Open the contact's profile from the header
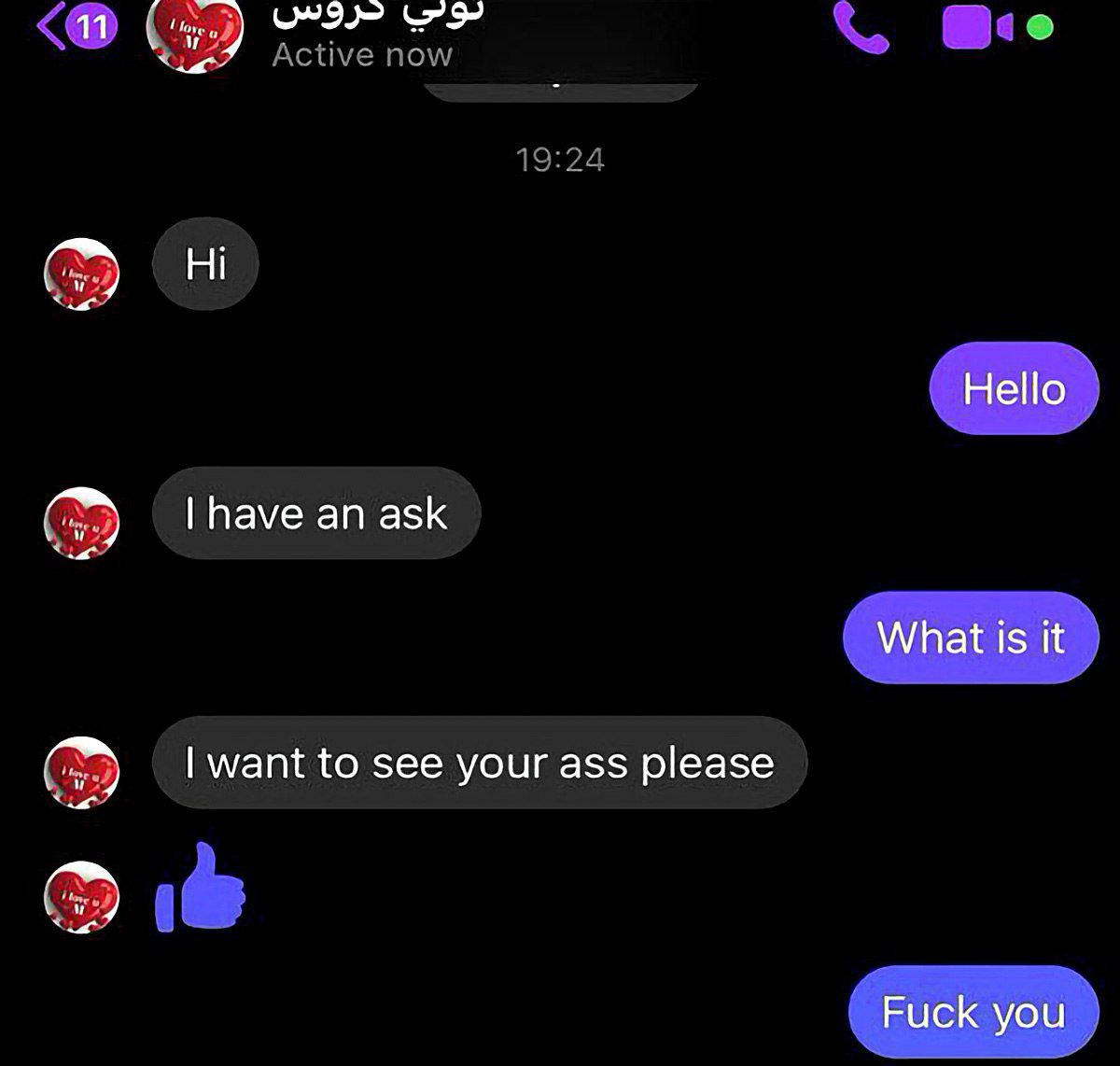The width and height of the screenshot is (1120, 1066). click(195, 35)
